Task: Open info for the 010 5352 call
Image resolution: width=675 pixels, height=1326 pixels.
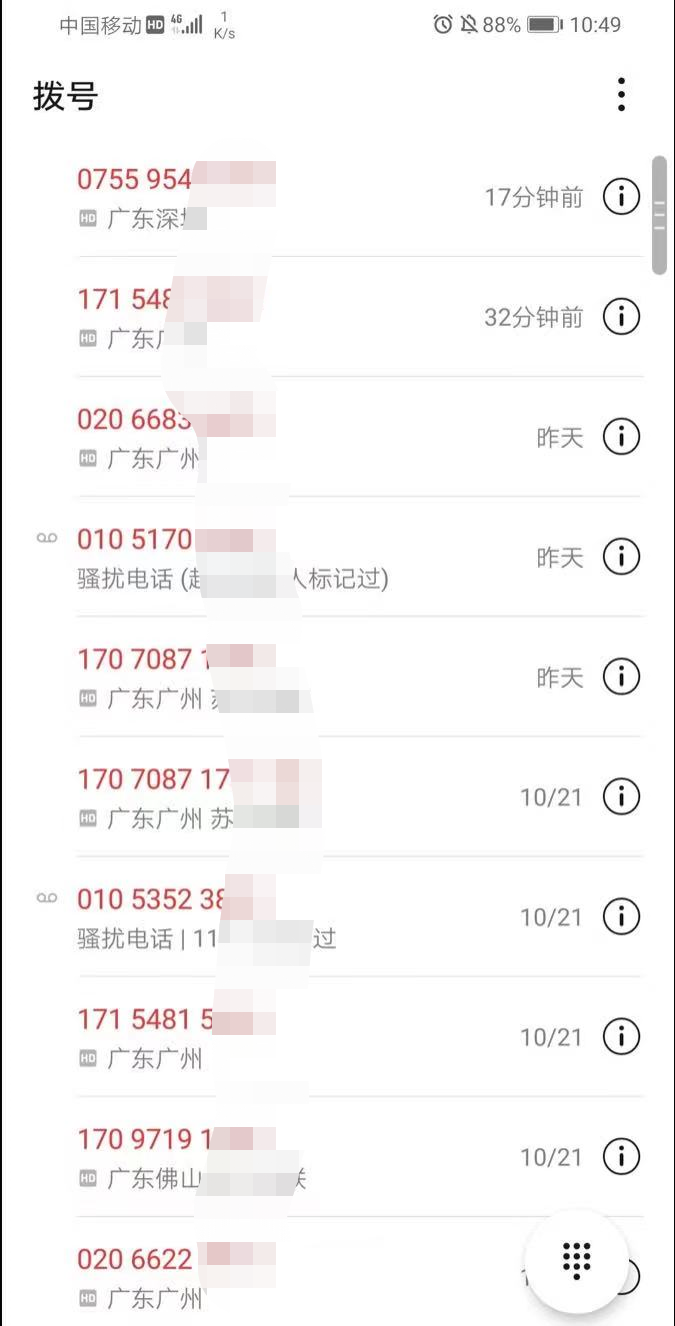Action: coord(621,917)
